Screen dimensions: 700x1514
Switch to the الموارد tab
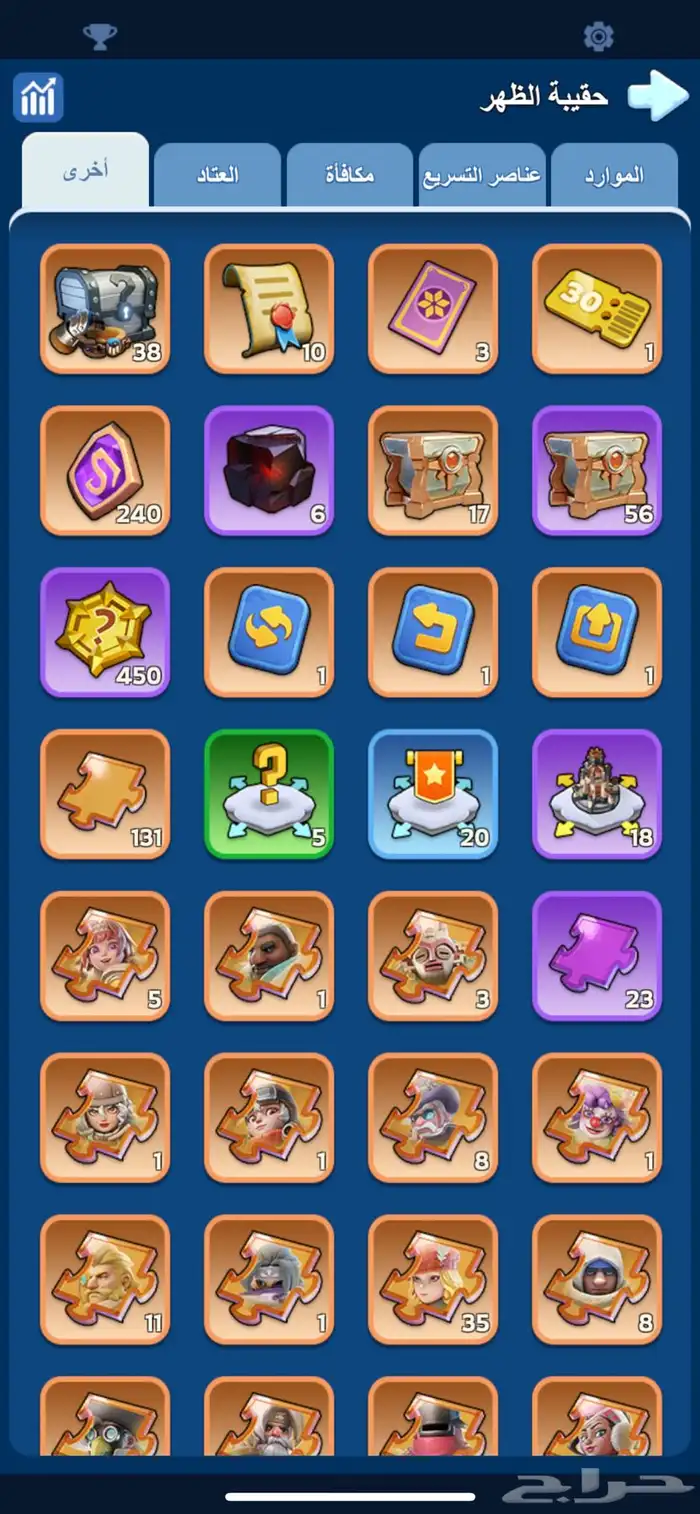click(x=613, y=175)
